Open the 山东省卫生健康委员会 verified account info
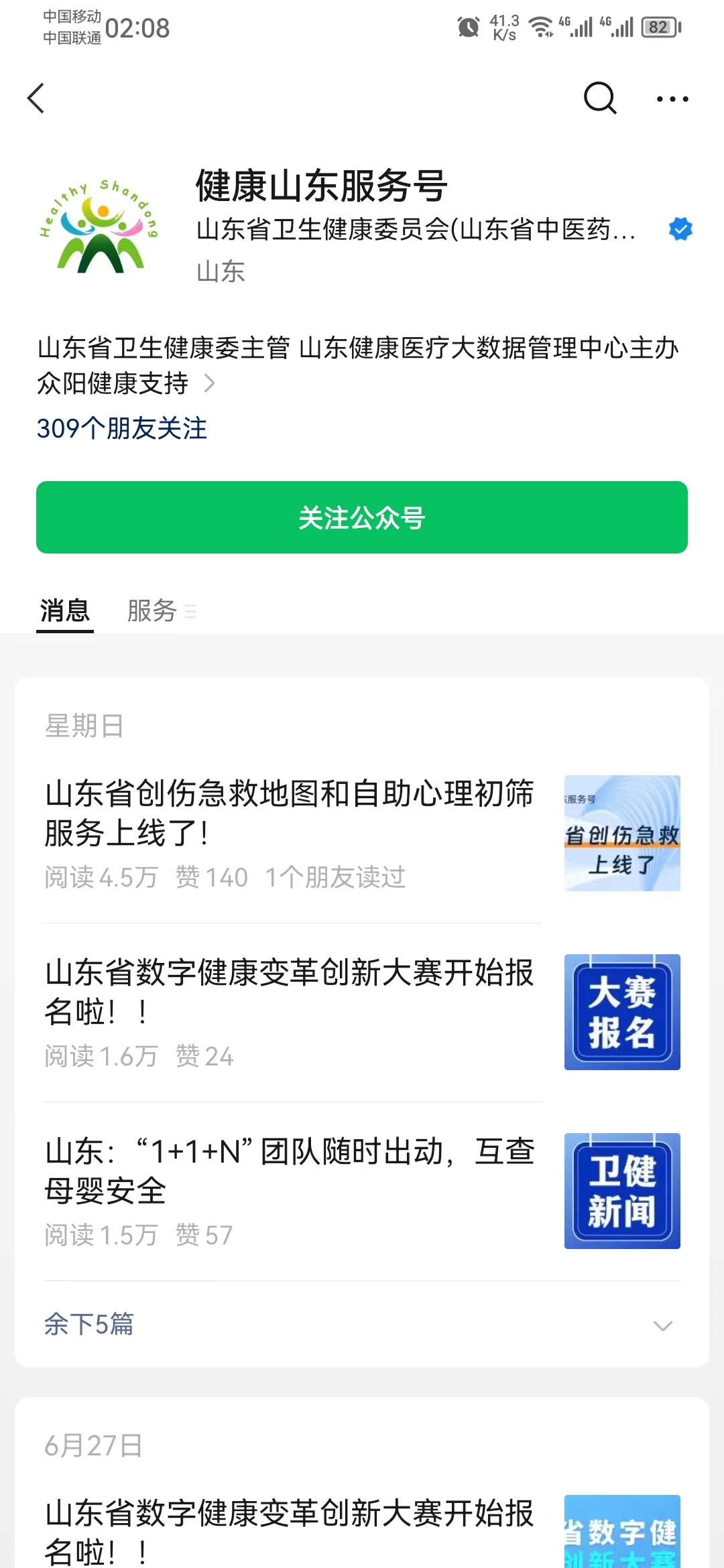Viewport: 724px width, 1568px height. pyautogui.click(x=416, y=230)
